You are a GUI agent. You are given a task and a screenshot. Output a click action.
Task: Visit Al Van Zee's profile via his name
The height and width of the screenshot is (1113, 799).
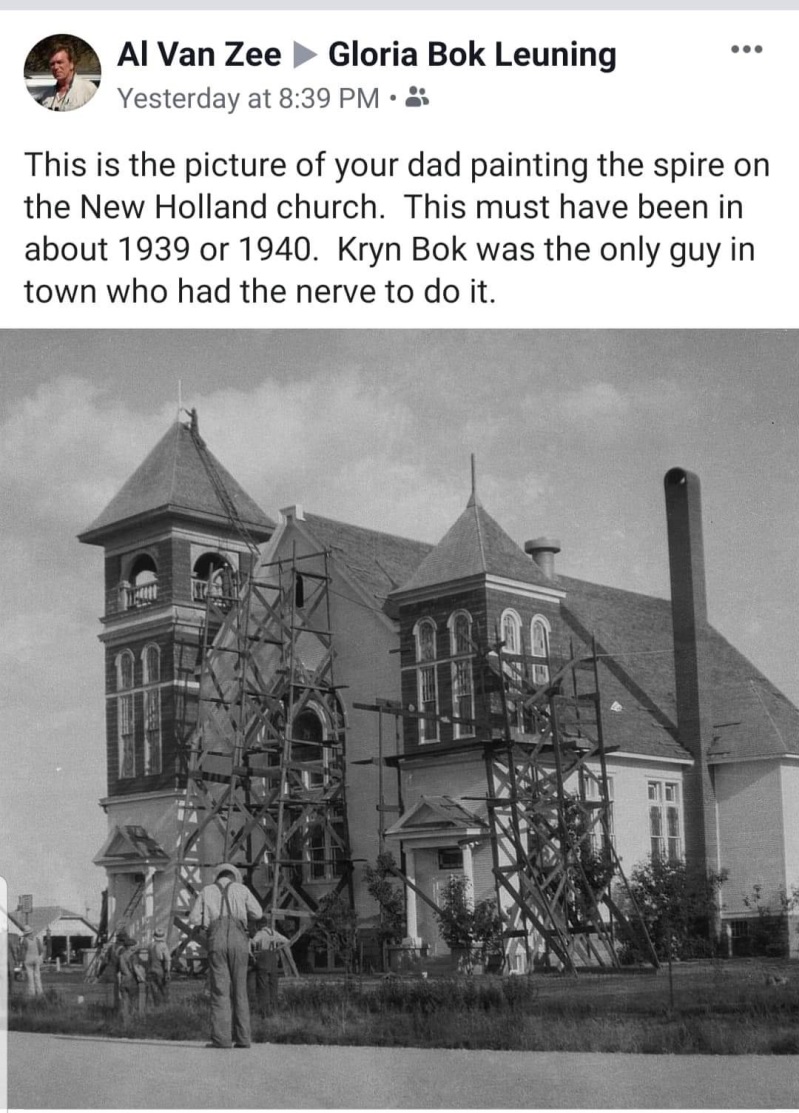199,55
